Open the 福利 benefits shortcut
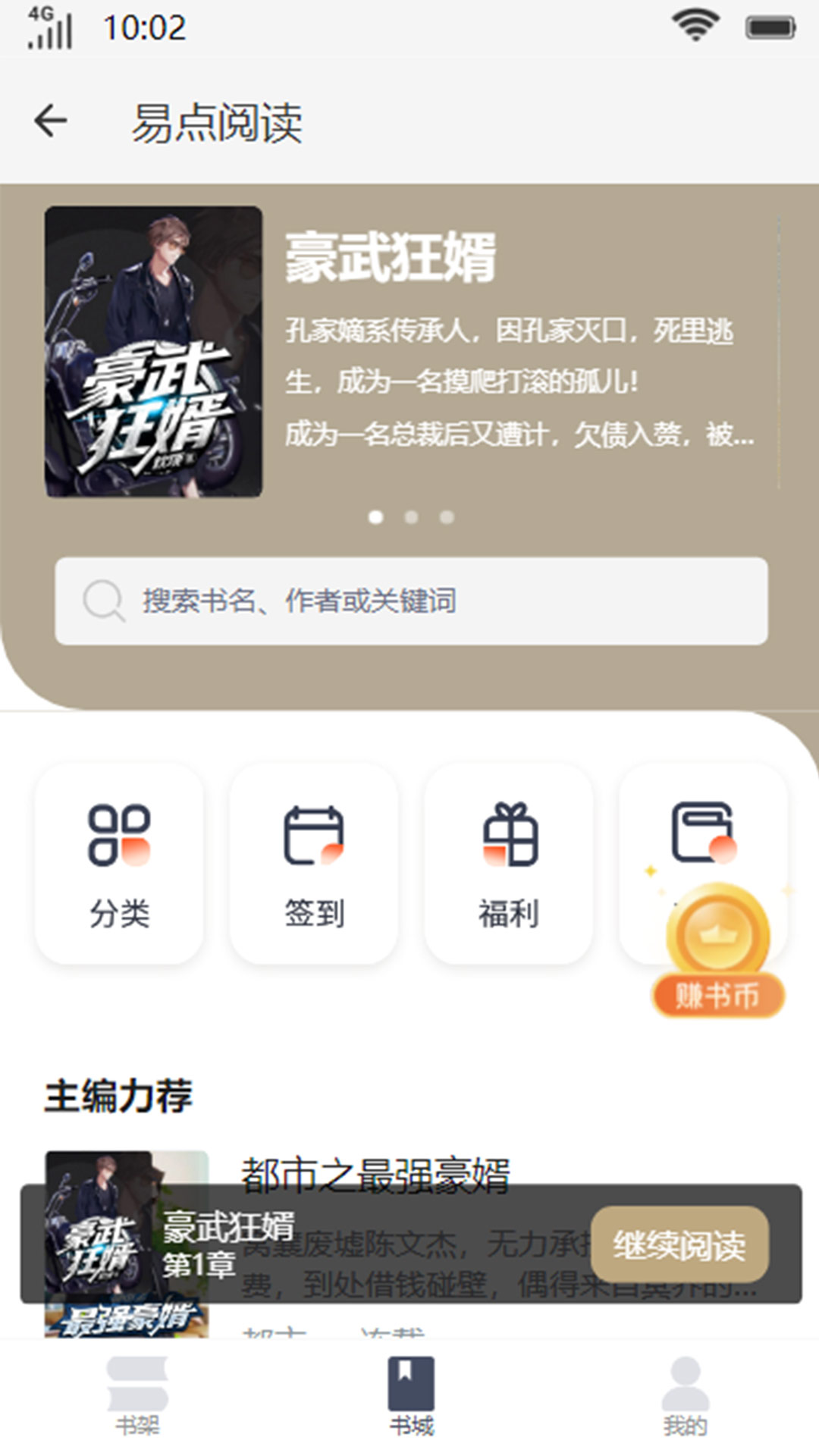The height and width of the screenshot is (1456, 819). [x=509, y=864]
